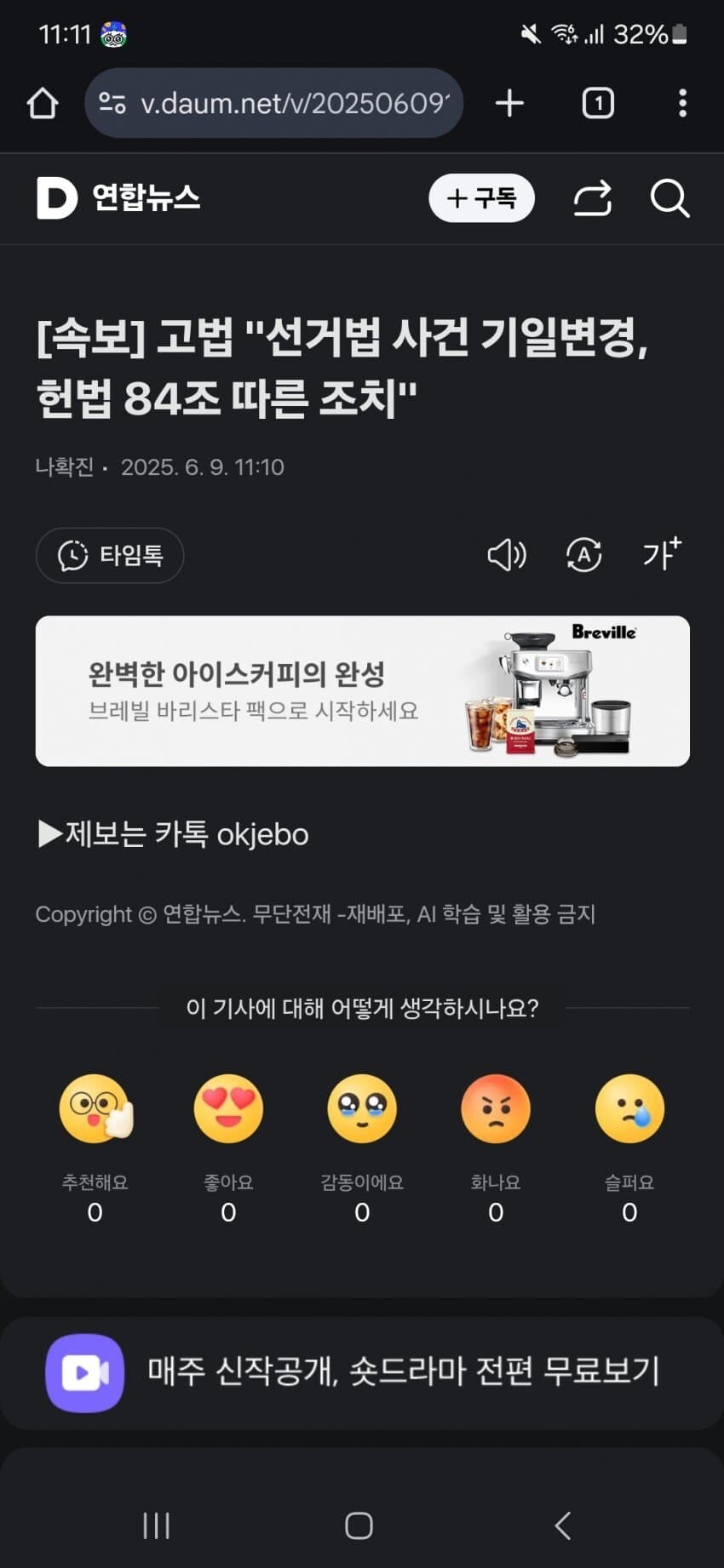This screenshot has width=724, height=1568.
Task: Tap the v.daum.net address bar
Action: (x=274, y=104)
